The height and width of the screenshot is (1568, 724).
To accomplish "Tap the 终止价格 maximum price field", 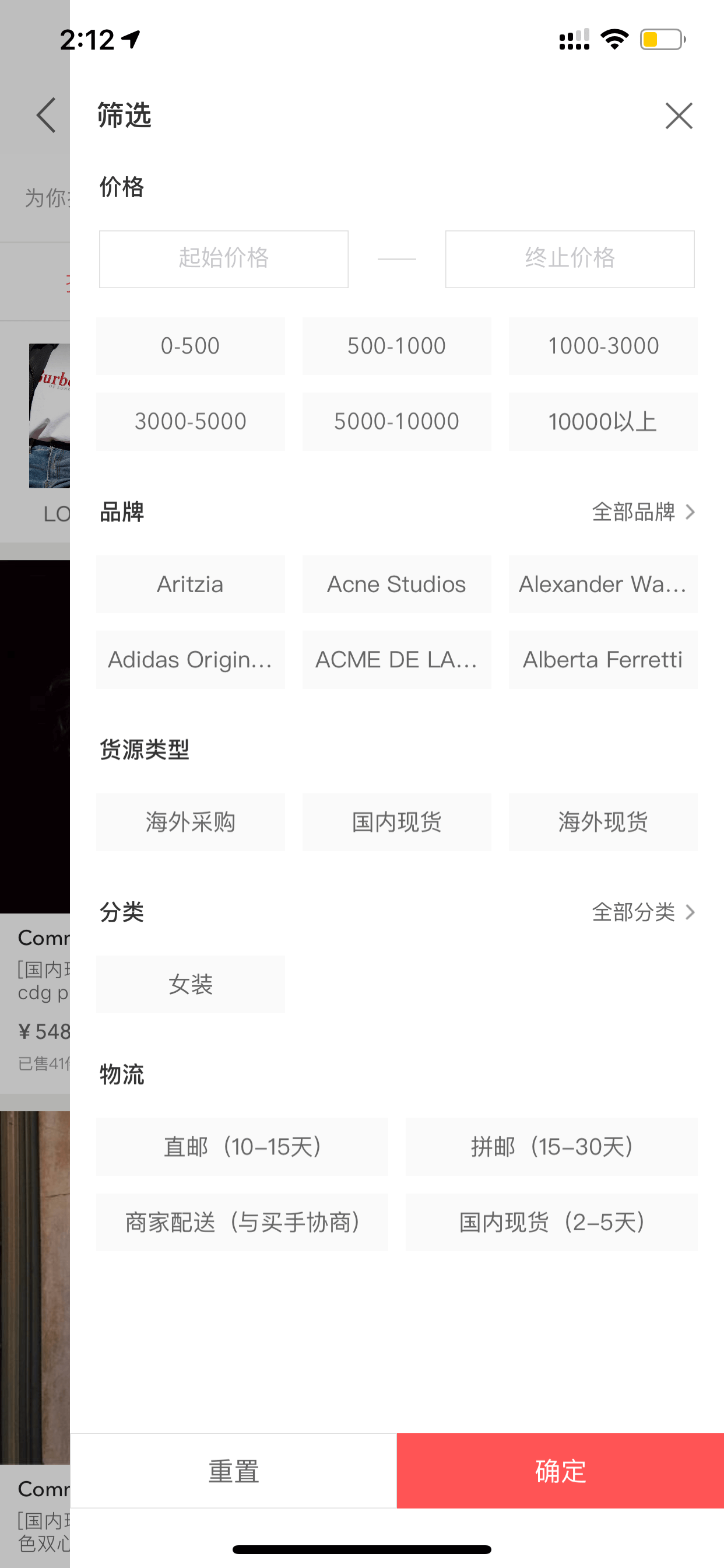I will click(x=570, y=258).
